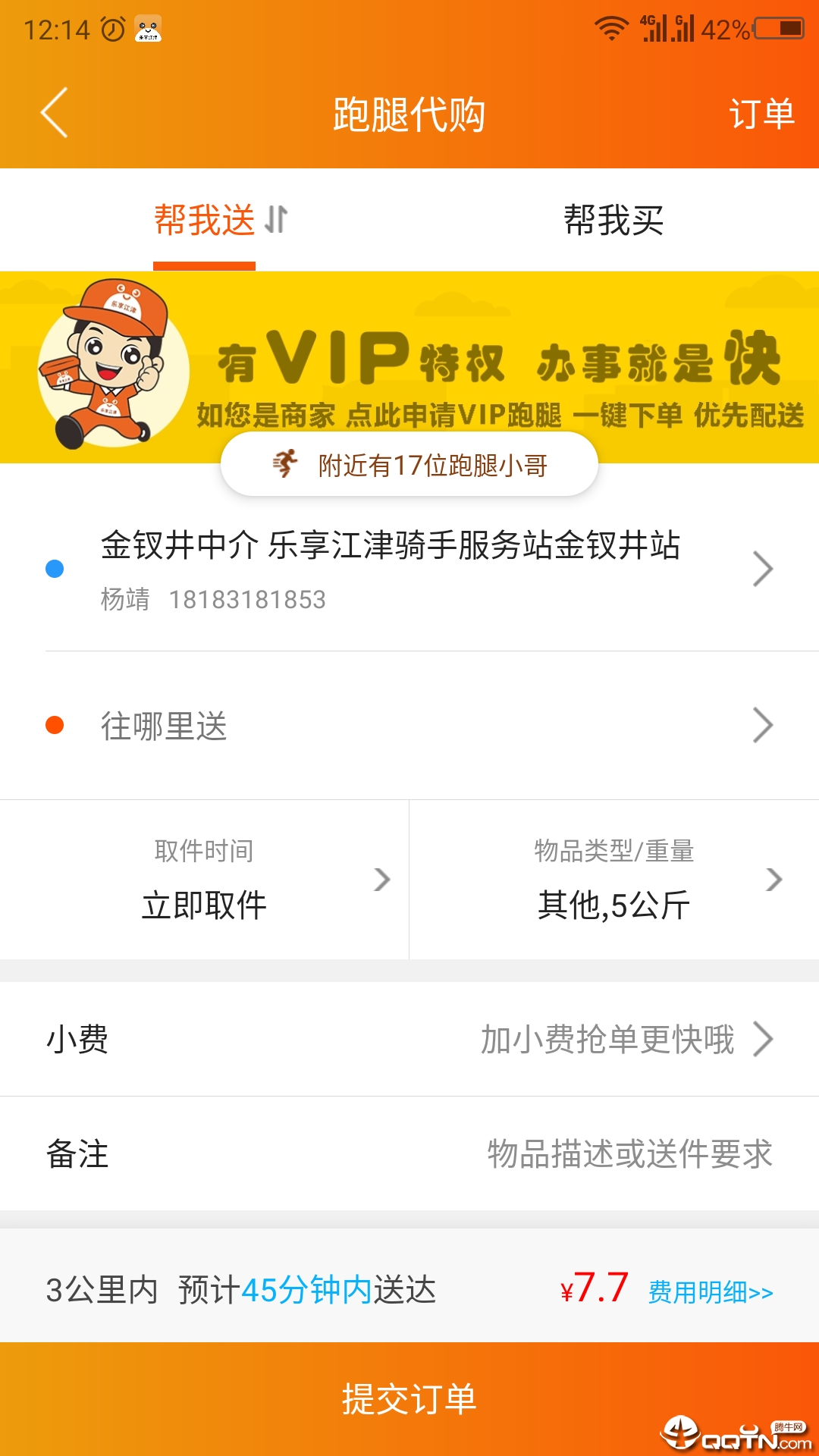The height and width of the screenshot is (1456, 819).
Task: Switch to the 帮我买 tab
Action: (x=613, y=221)
